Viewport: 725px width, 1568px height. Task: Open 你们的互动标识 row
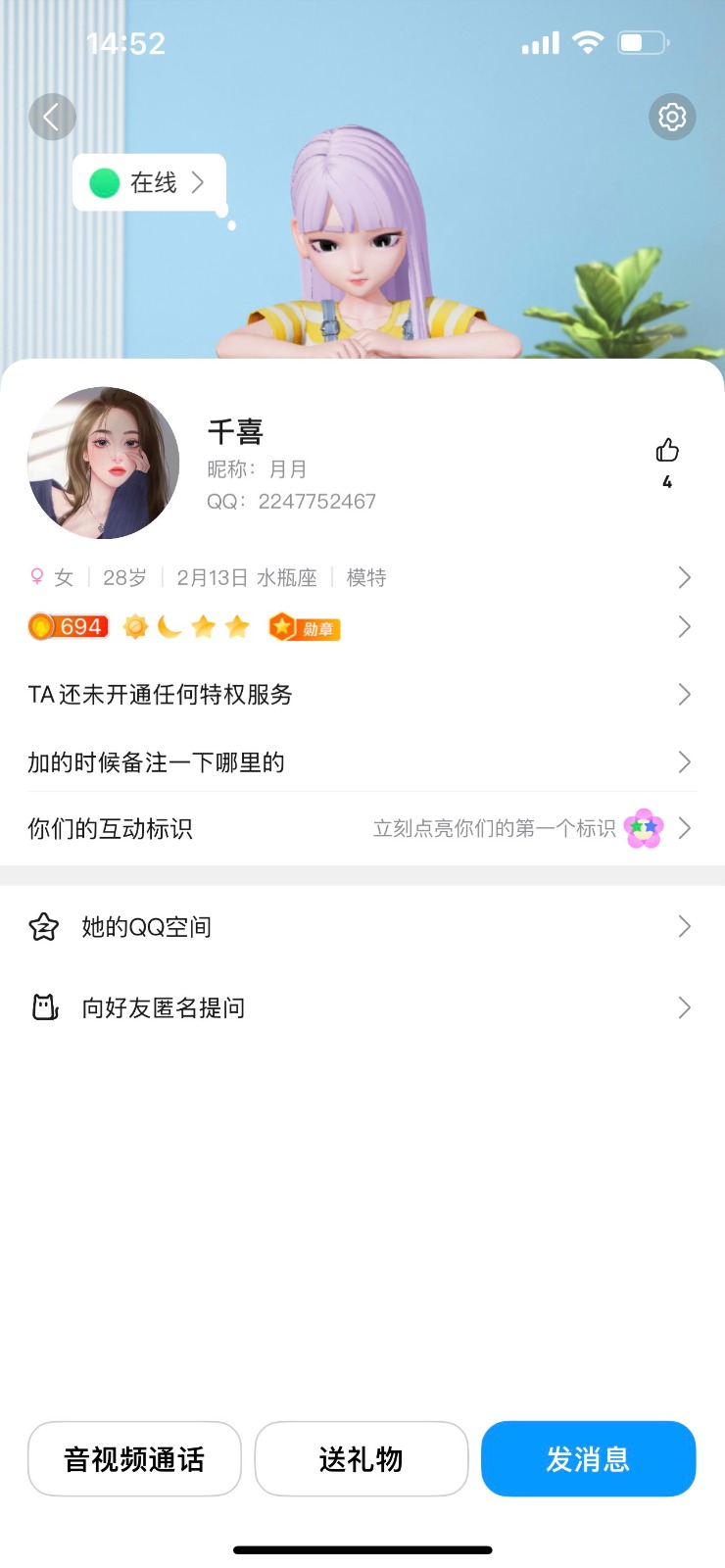click(361, 829)
